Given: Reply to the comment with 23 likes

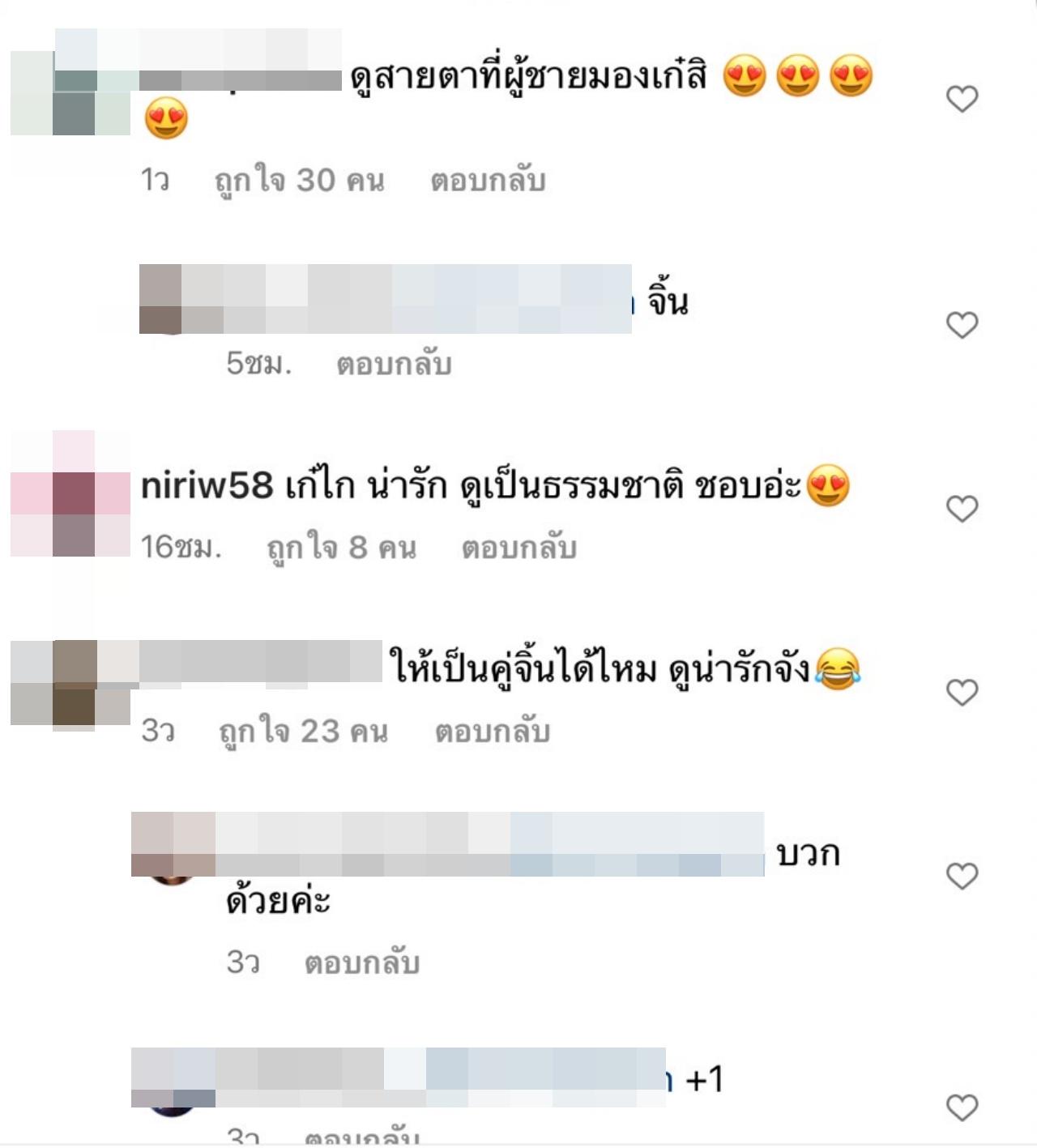Looking at the screenshot, I should pyautogui.click(x=492, y=732).
